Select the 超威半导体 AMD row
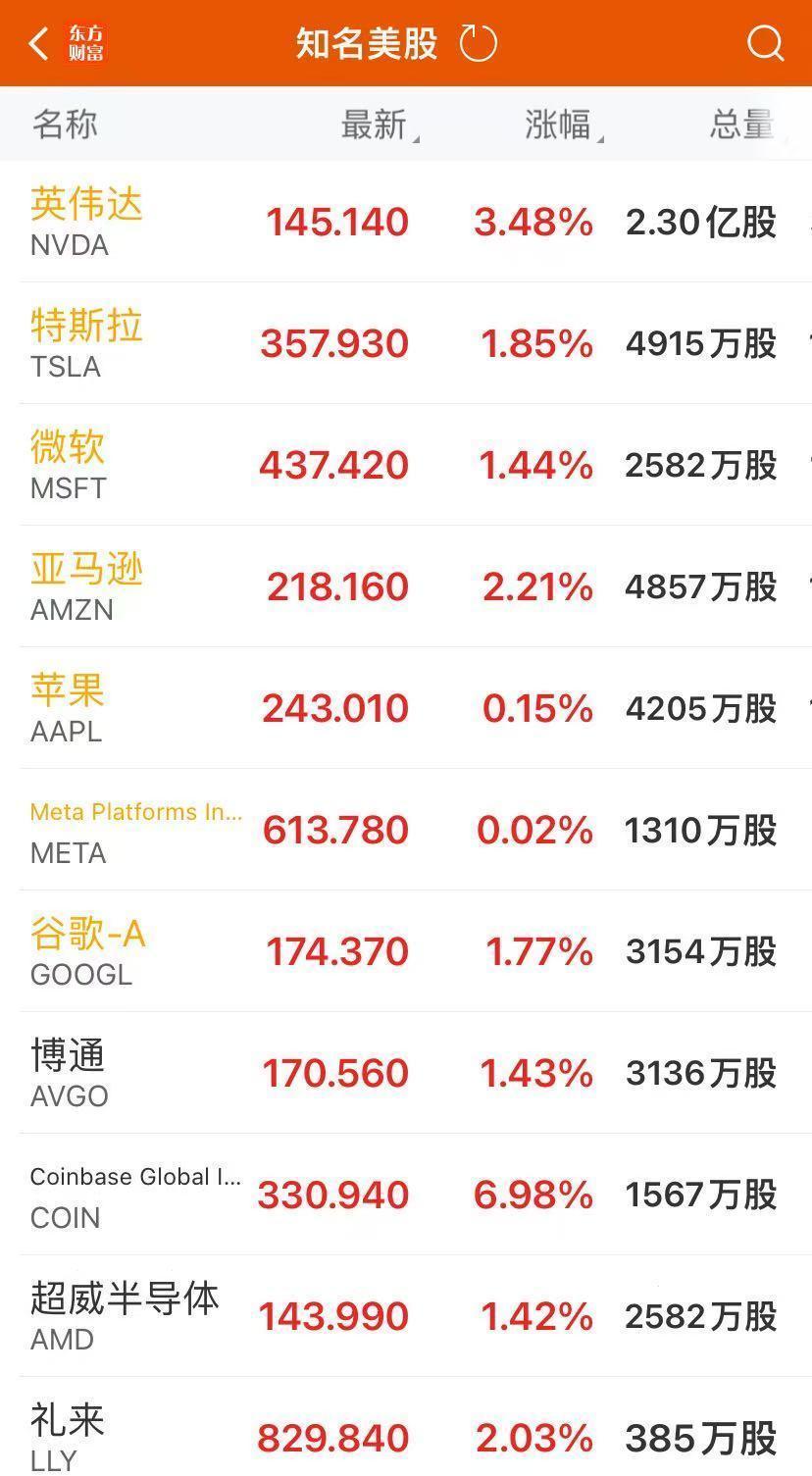 (x=294, y=1315)
